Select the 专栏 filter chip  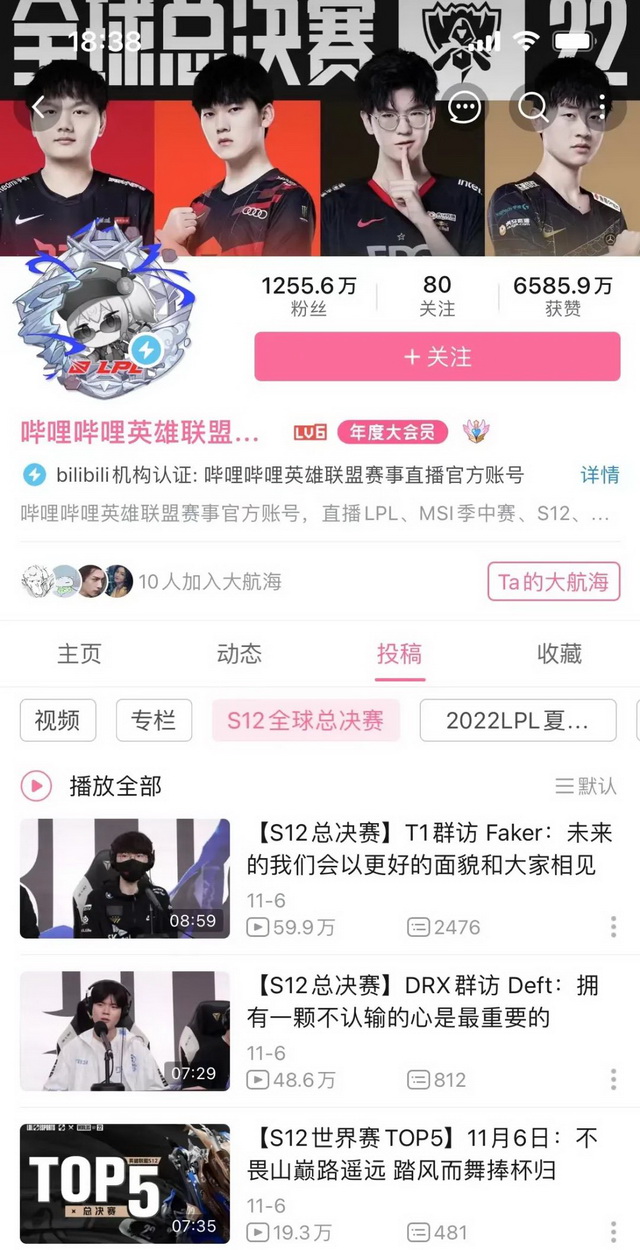tap(153, 720)
